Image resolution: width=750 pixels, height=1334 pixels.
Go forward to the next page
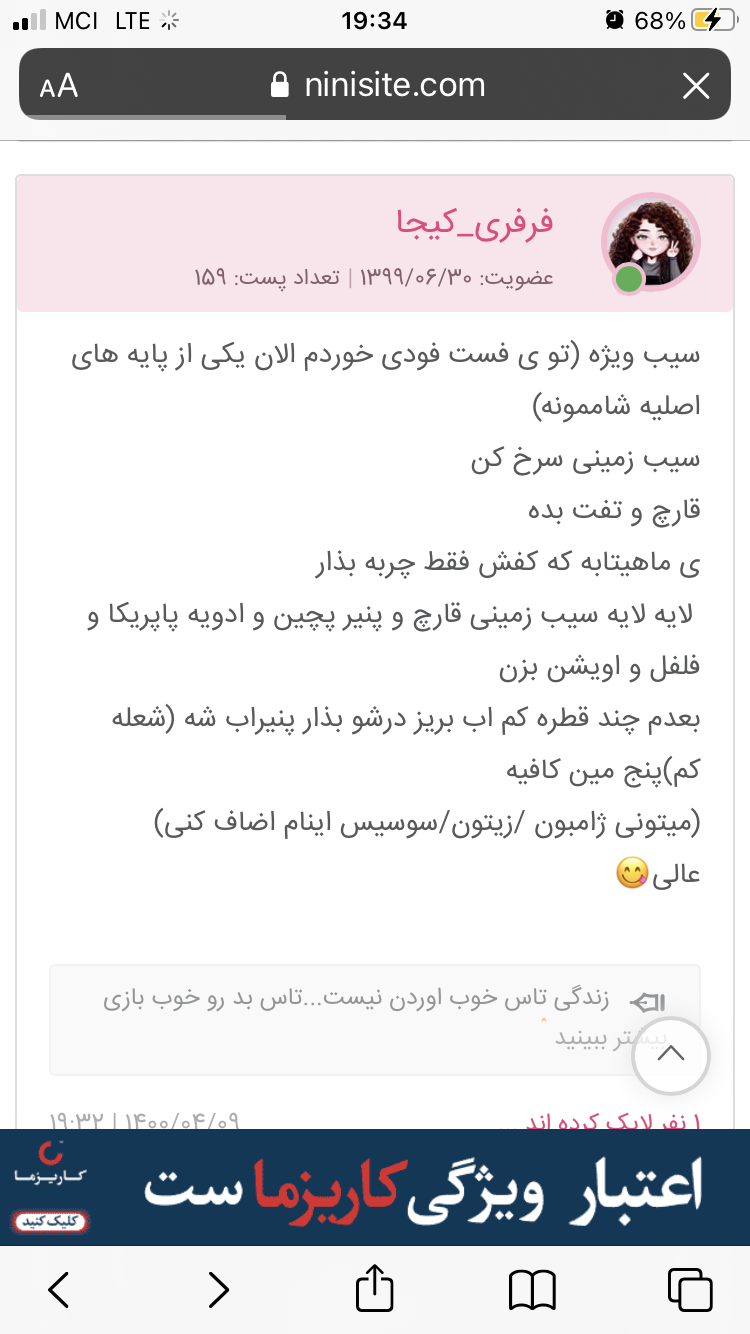[218, 1290]
